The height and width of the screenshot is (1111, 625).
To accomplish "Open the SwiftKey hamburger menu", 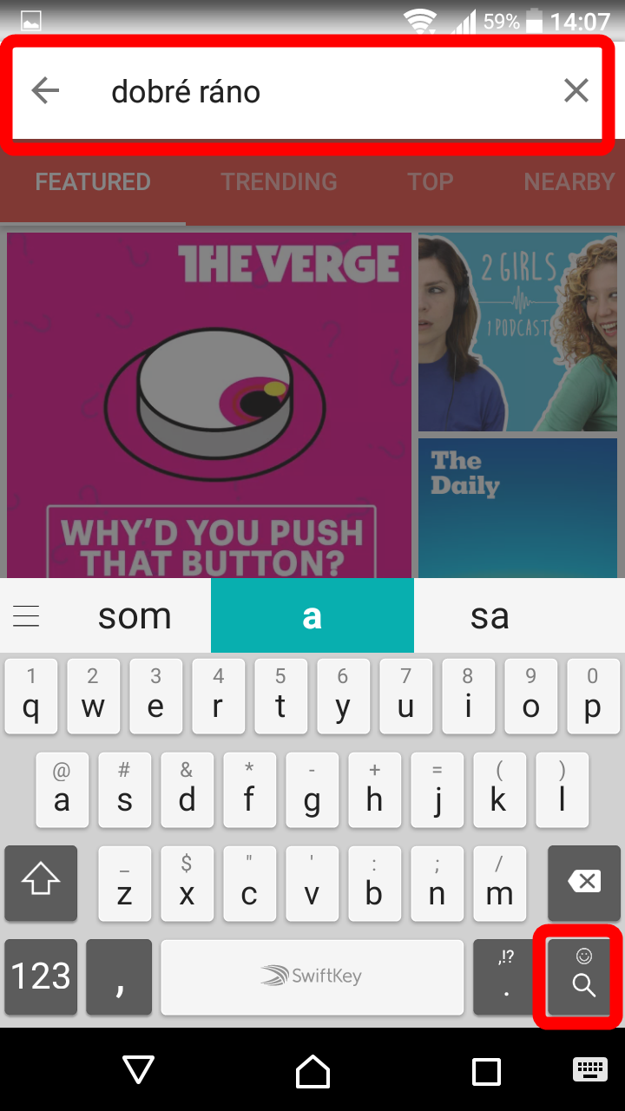I will (x=26, y=616).
